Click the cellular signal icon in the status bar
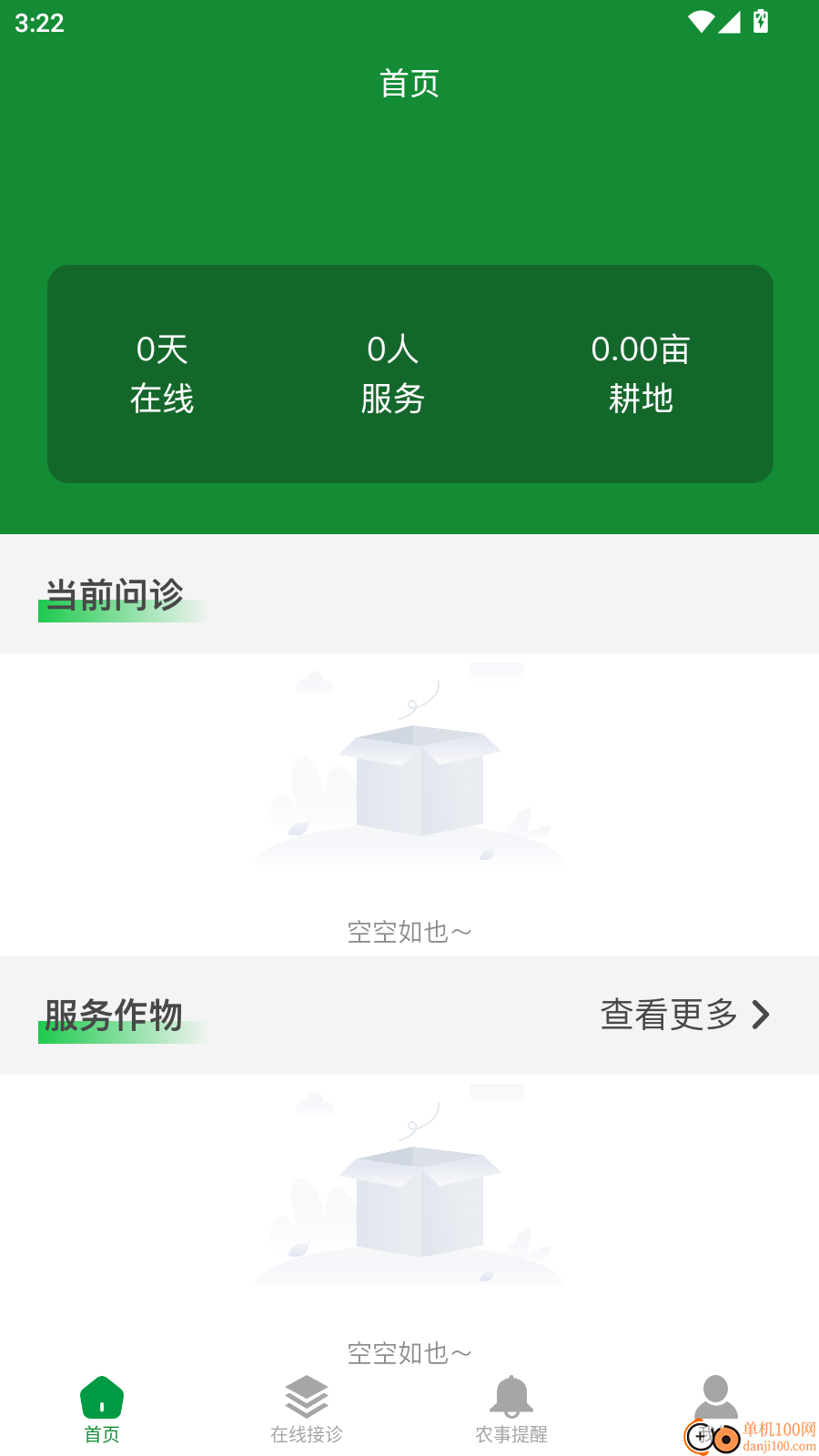Image resolution: width=819 pixels, height=1456 pixels. (729, 22)
